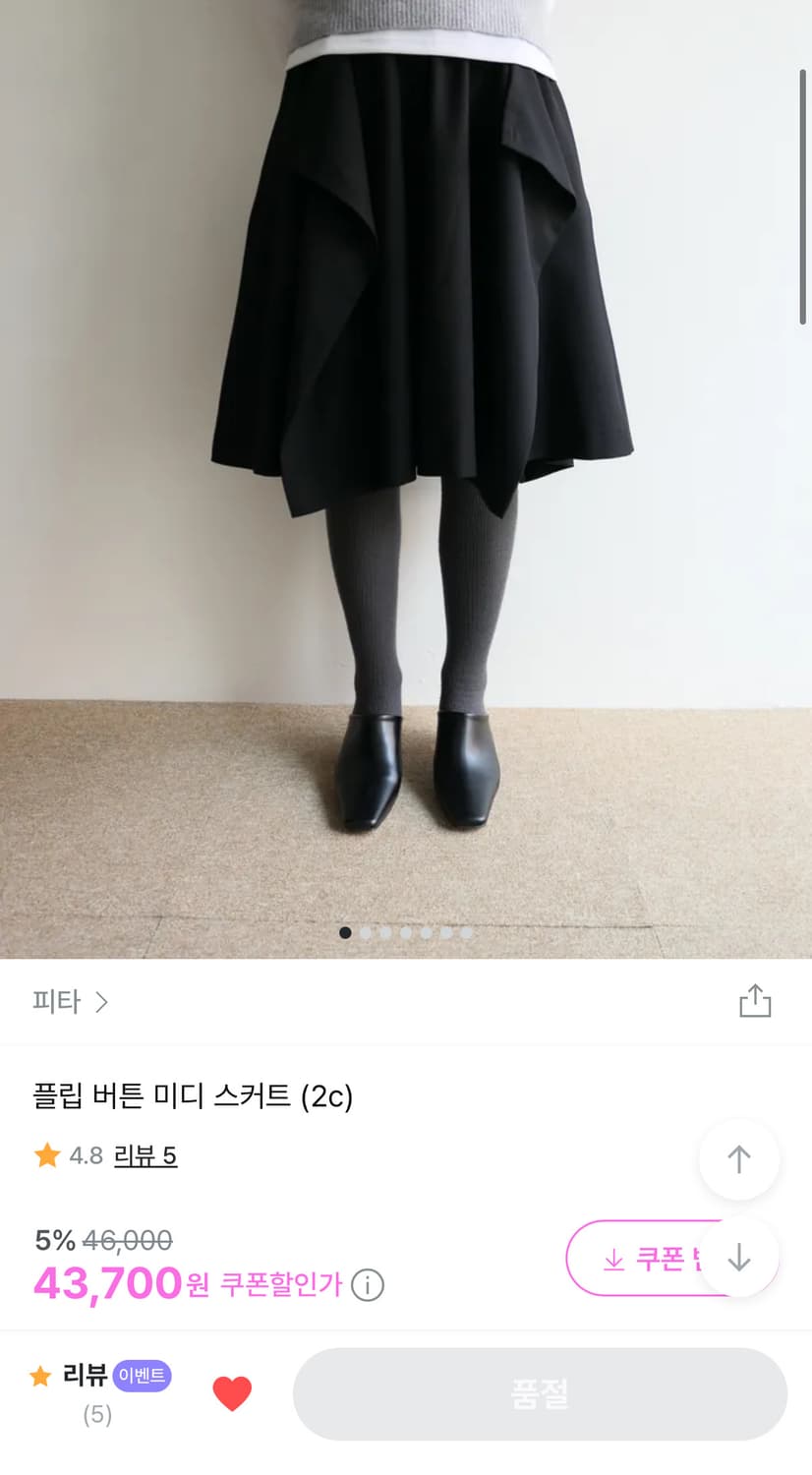
Task: Open the 리뷰 5 reviews page
Action: coord(145,1156)
